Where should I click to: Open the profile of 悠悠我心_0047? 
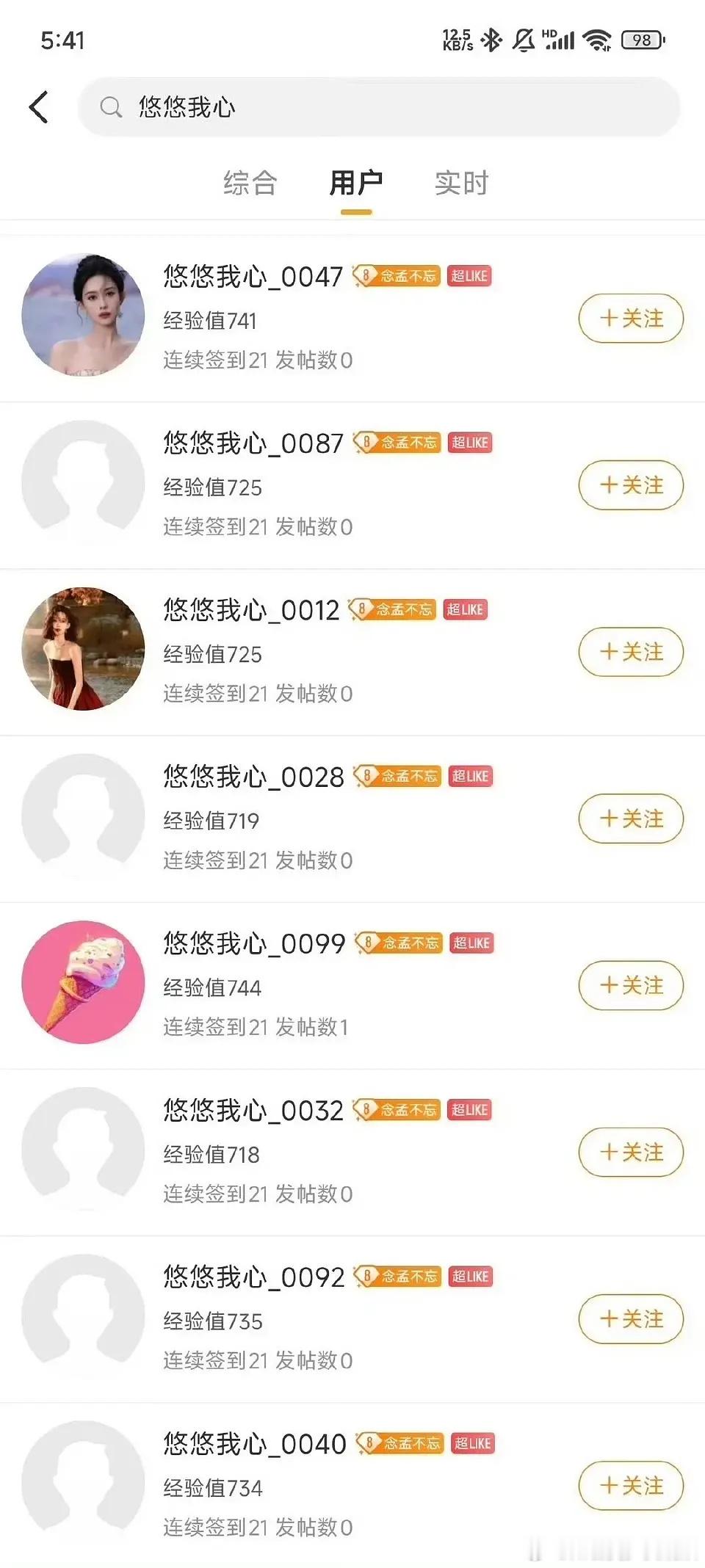pyautogui.click(x=84, y=316)
